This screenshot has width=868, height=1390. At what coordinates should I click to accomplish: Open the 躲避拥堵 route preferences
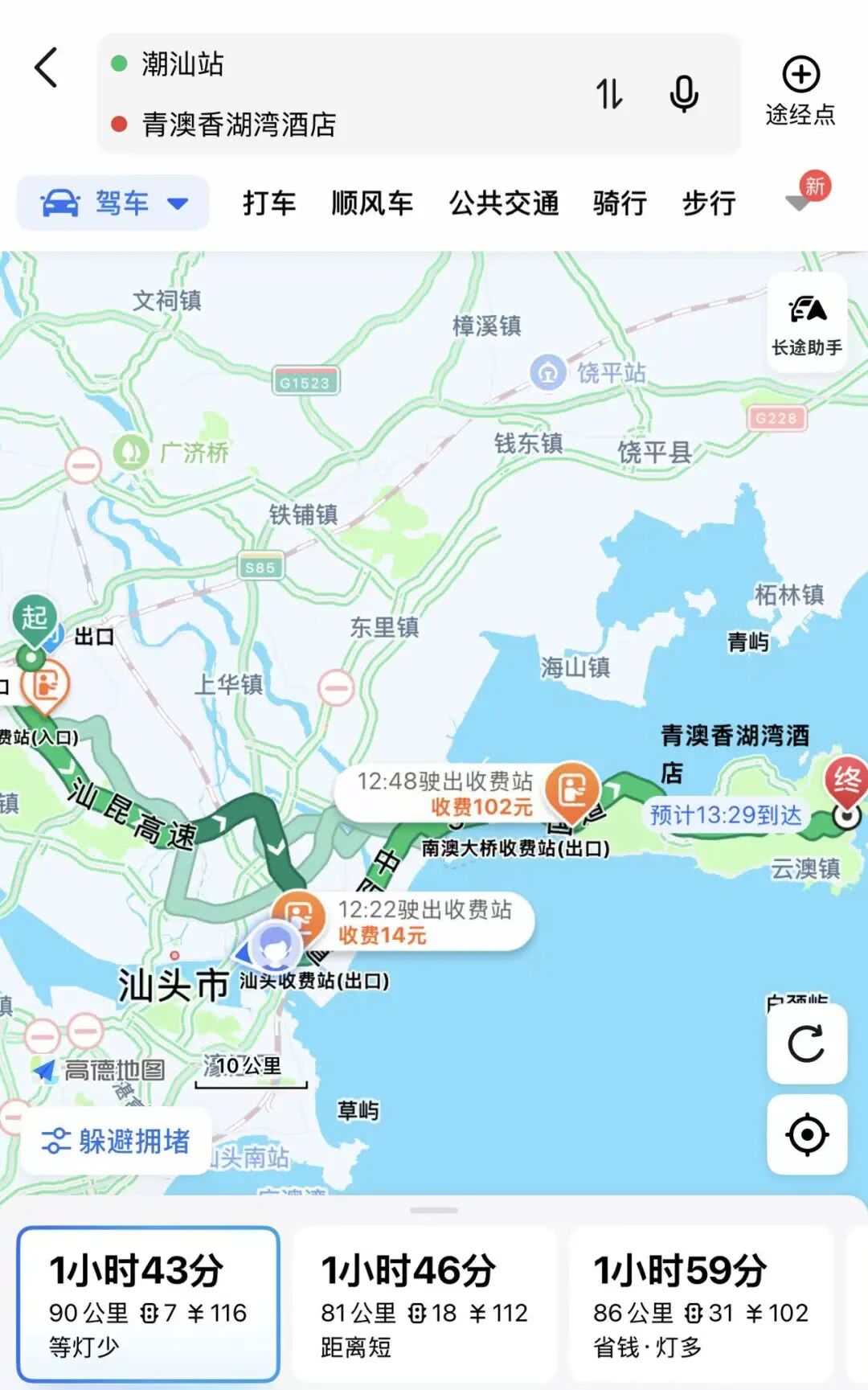(x=117, y=1141)
